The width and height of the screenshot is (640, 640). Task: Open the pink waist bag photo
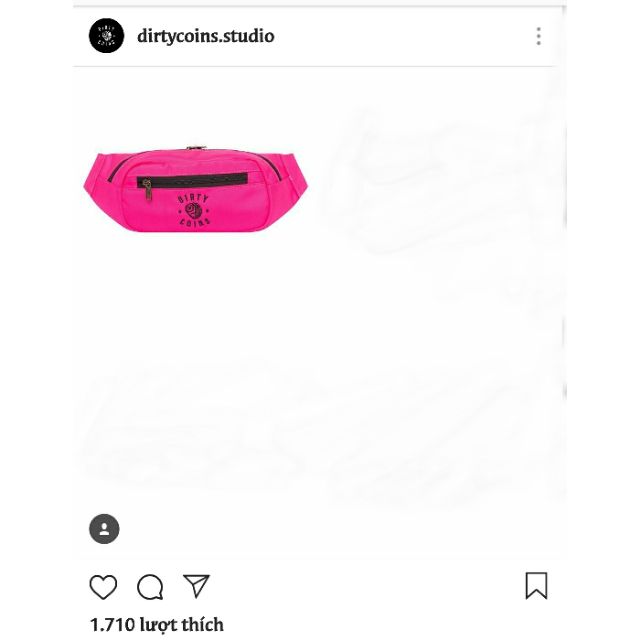[x=196, y=188]
